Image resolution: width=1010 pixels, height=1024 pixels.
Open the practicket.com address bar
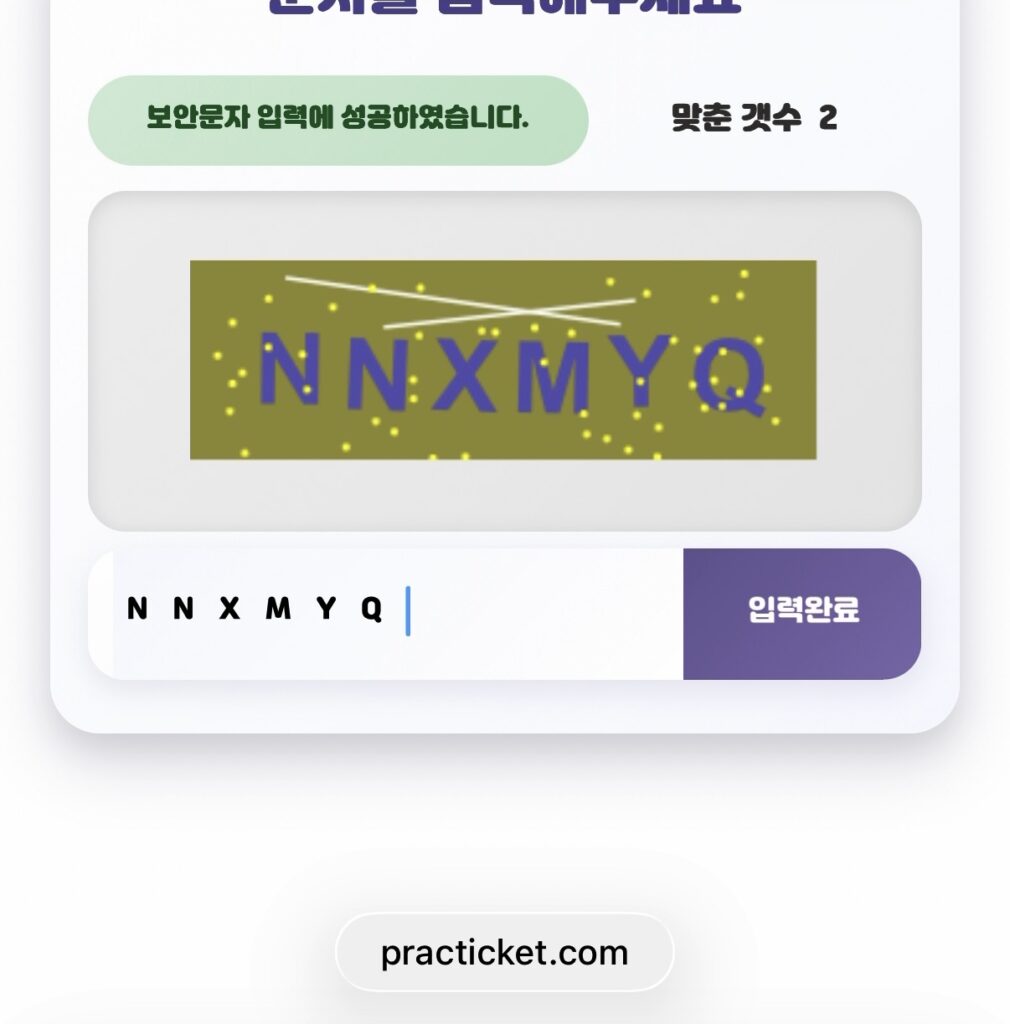click(504, 952)
